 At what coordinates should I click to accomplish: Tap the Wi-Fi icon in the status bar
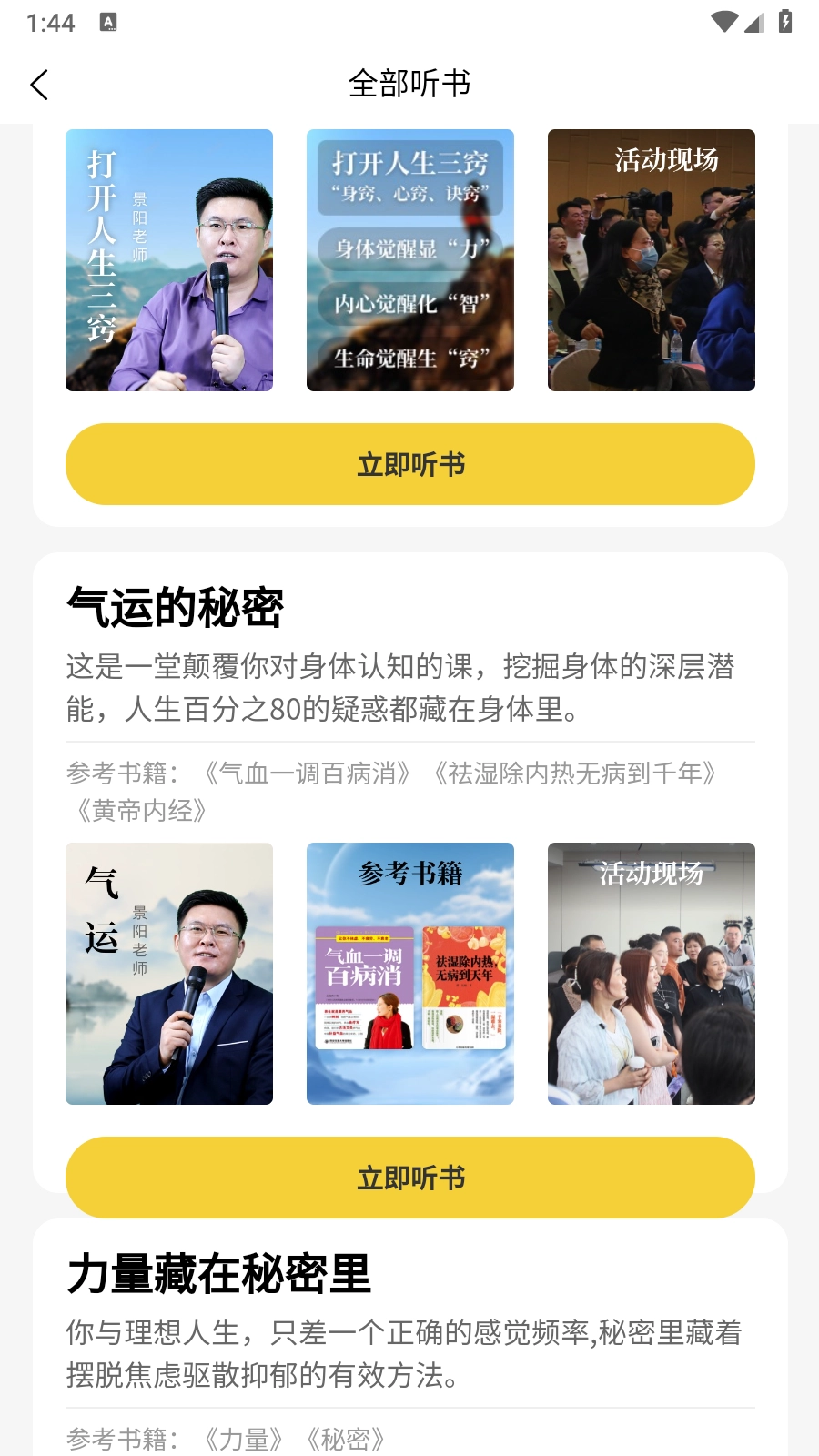click(x=723, y=23)
